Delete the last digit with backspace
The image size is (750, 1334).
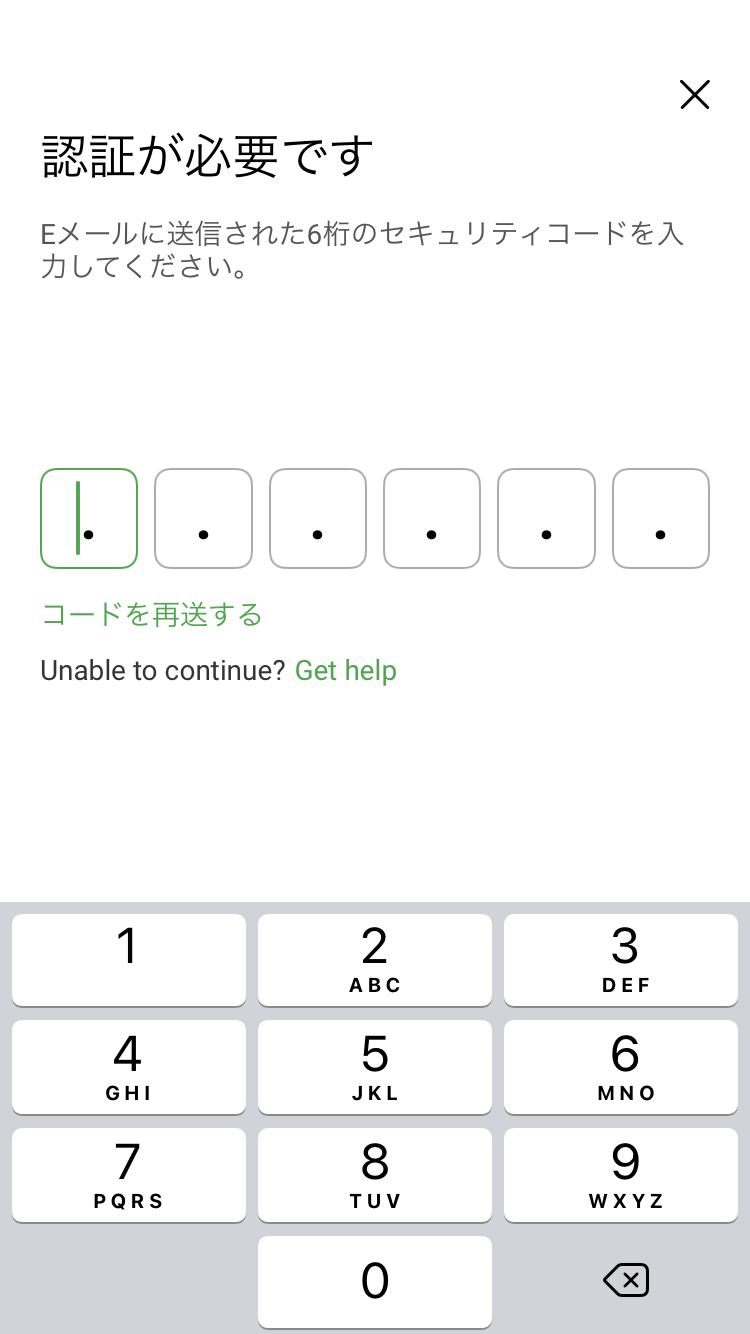tap(626, 1280)
